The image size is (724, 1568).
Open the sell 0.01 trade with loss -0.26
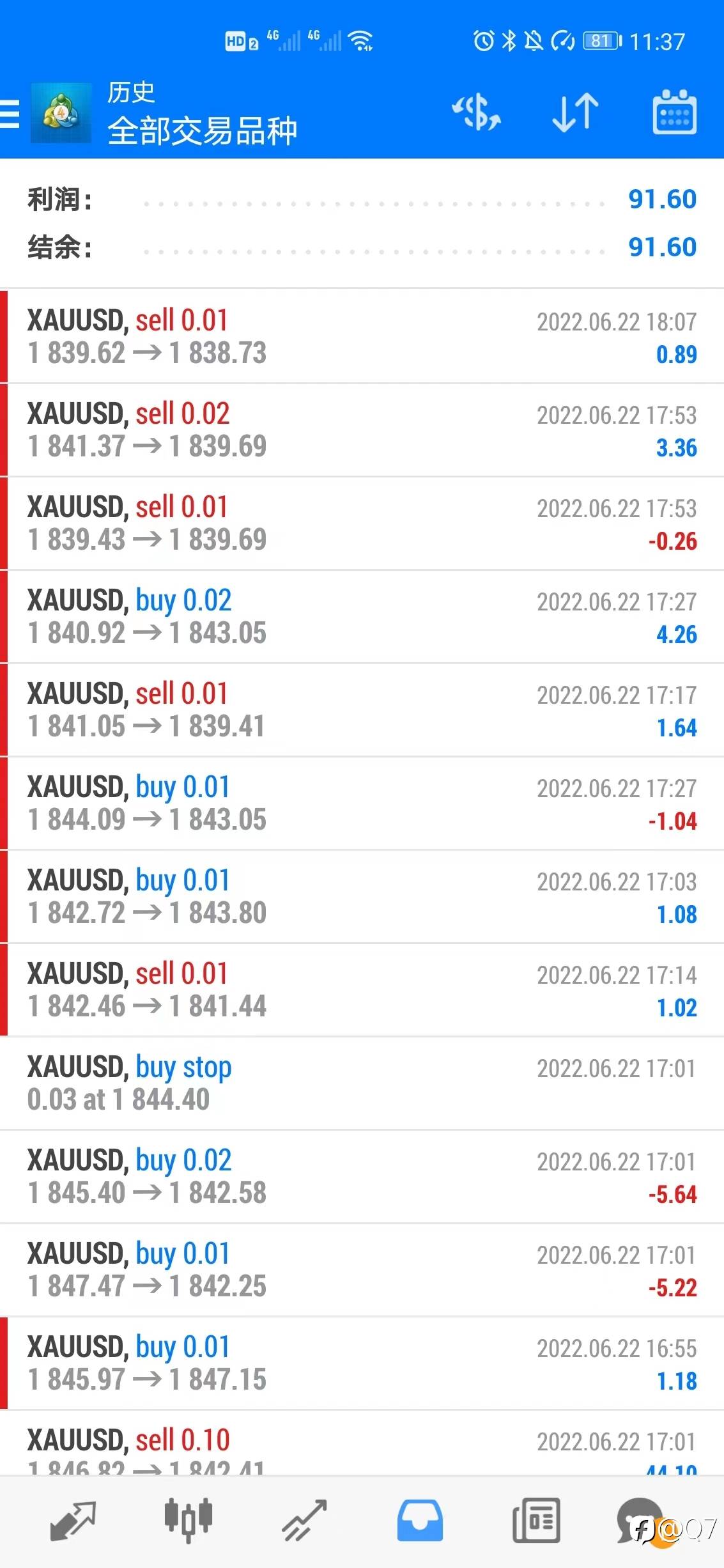(x=362, y=523)
